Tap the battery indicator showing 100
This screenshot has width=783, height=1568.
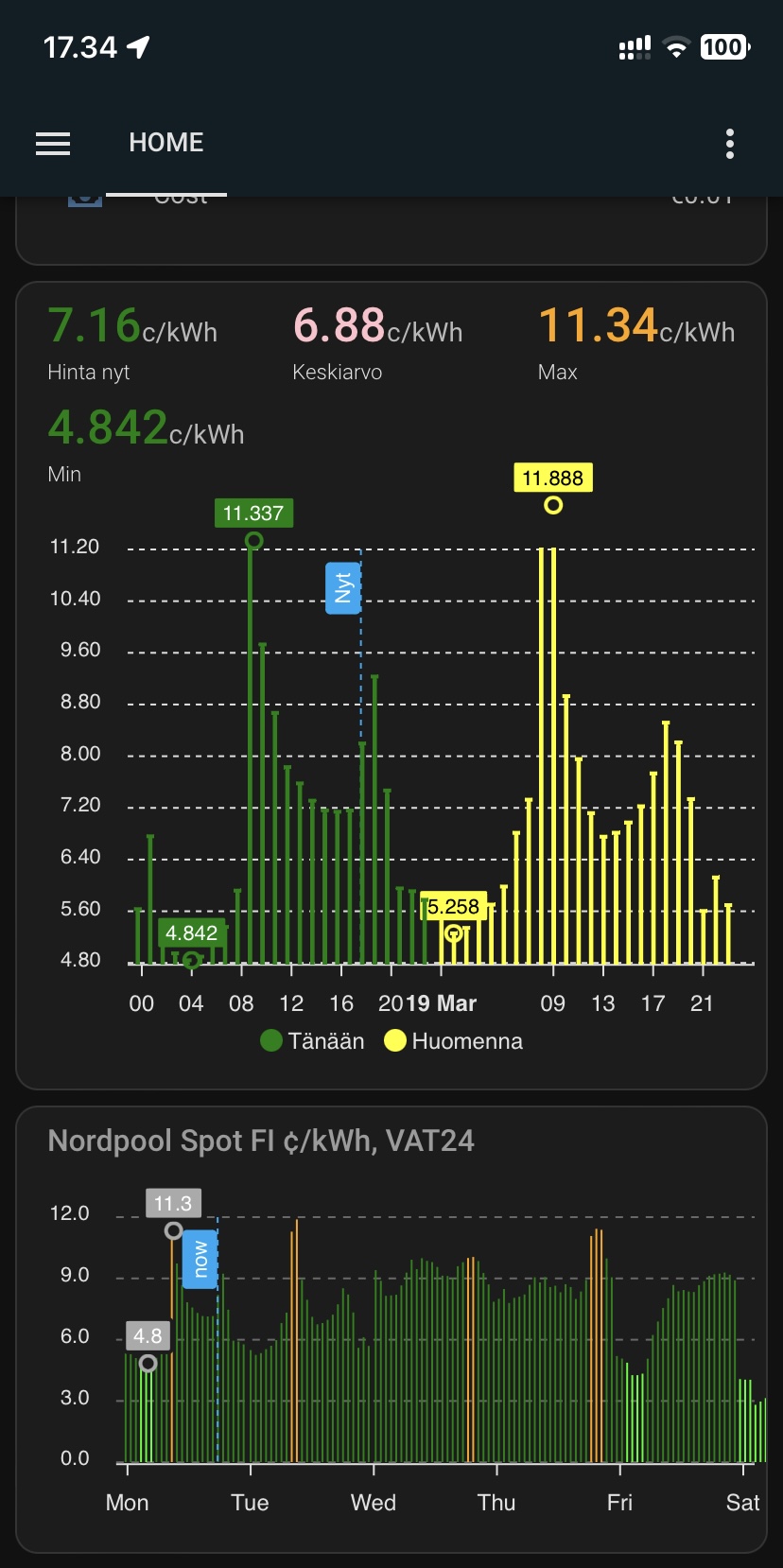[723, 46]
